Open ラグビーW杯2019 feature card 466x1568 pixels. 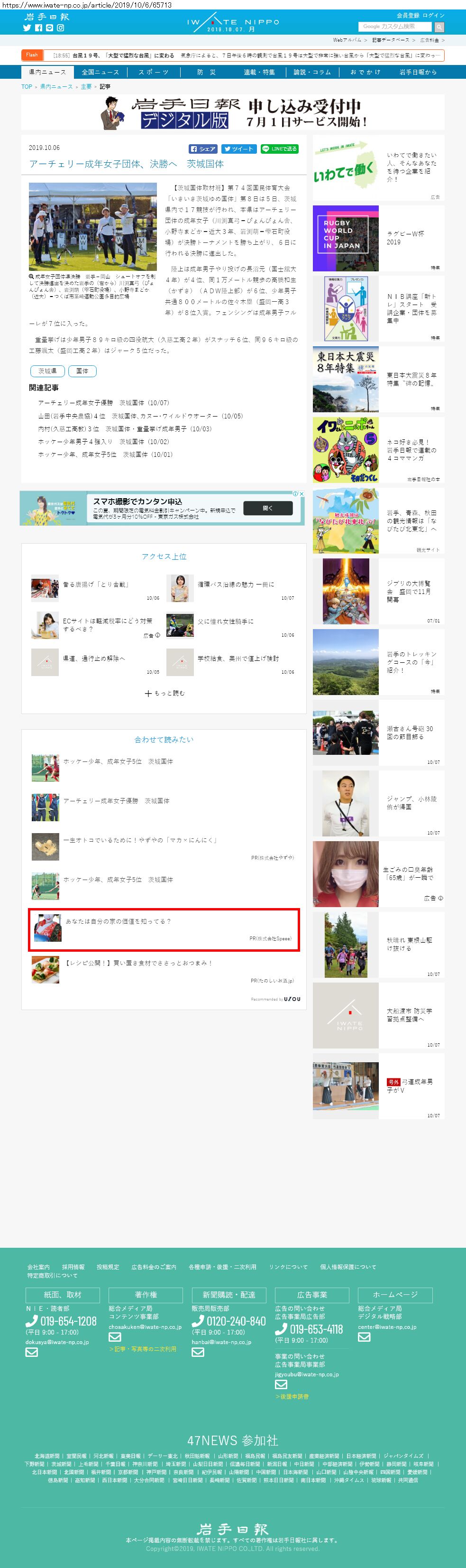(x=378, y=239)
